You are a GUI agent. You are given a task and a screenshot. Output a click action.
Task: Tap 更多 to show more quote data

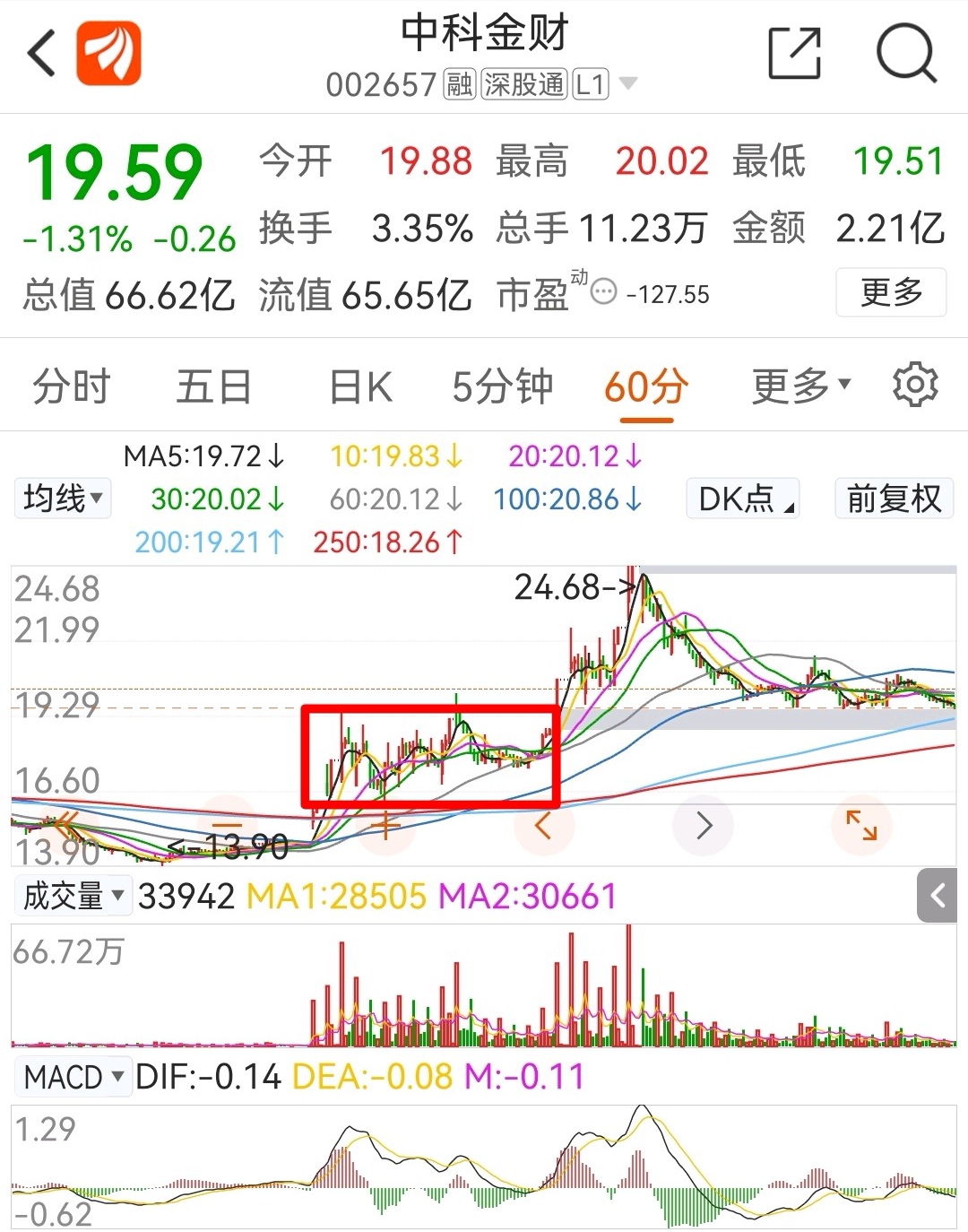pyautogui.click(x=890, y=292)
